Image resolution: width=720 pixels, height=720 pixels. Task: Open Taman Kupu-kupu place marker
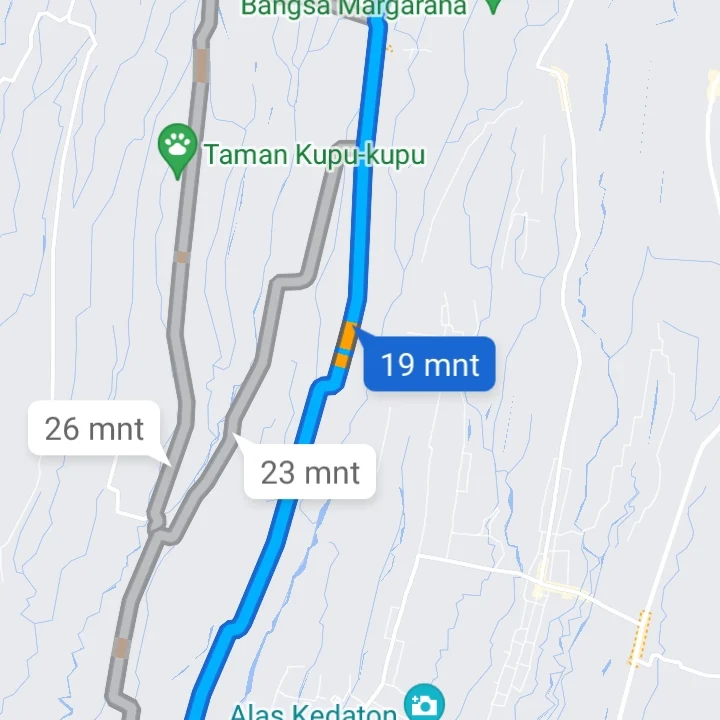178,149
